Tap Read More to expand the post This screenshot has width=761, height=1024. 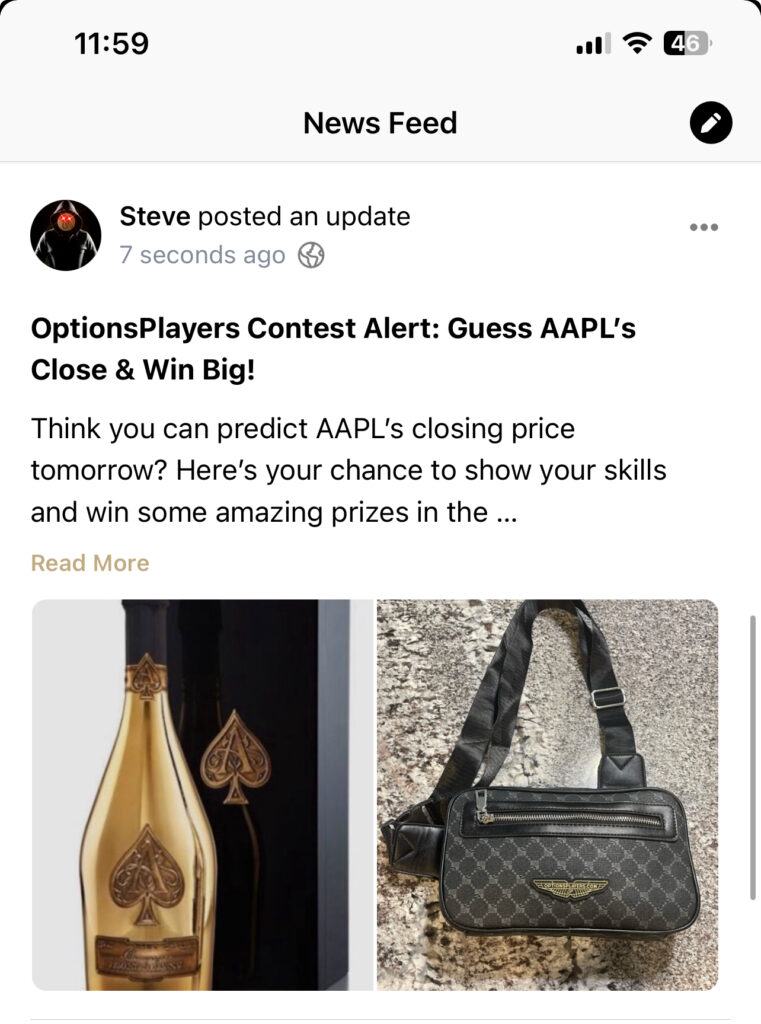coord(90,563)
